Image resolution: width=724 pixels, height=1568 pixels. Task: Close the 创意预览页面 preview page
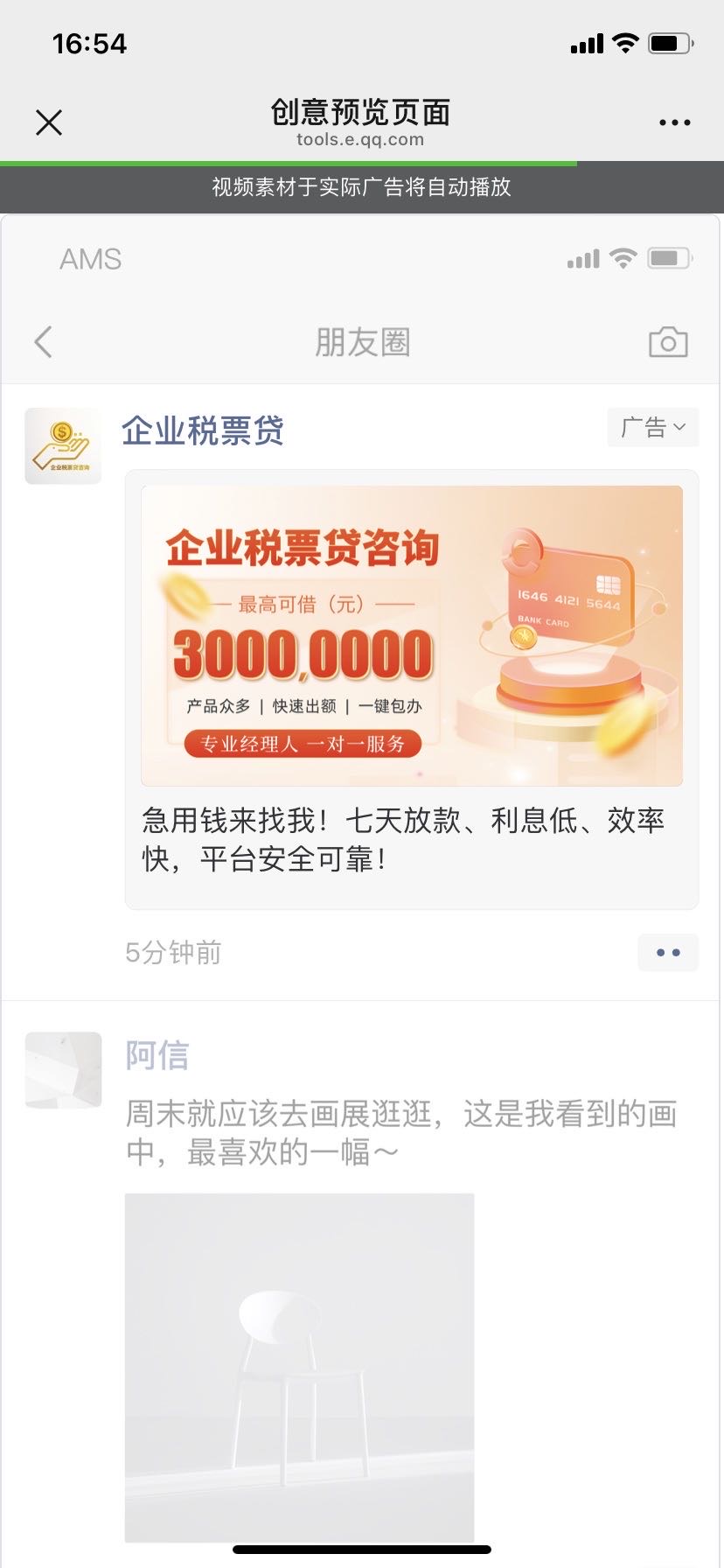(49, 122)
